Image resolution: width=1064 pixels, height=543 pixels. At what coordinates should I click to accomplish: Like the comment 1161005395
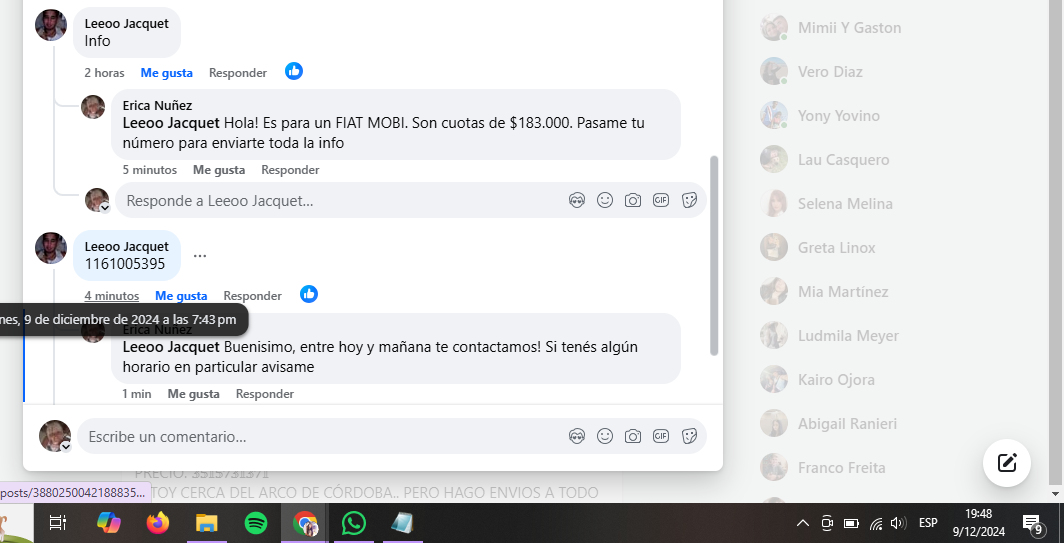coord(181,296)
